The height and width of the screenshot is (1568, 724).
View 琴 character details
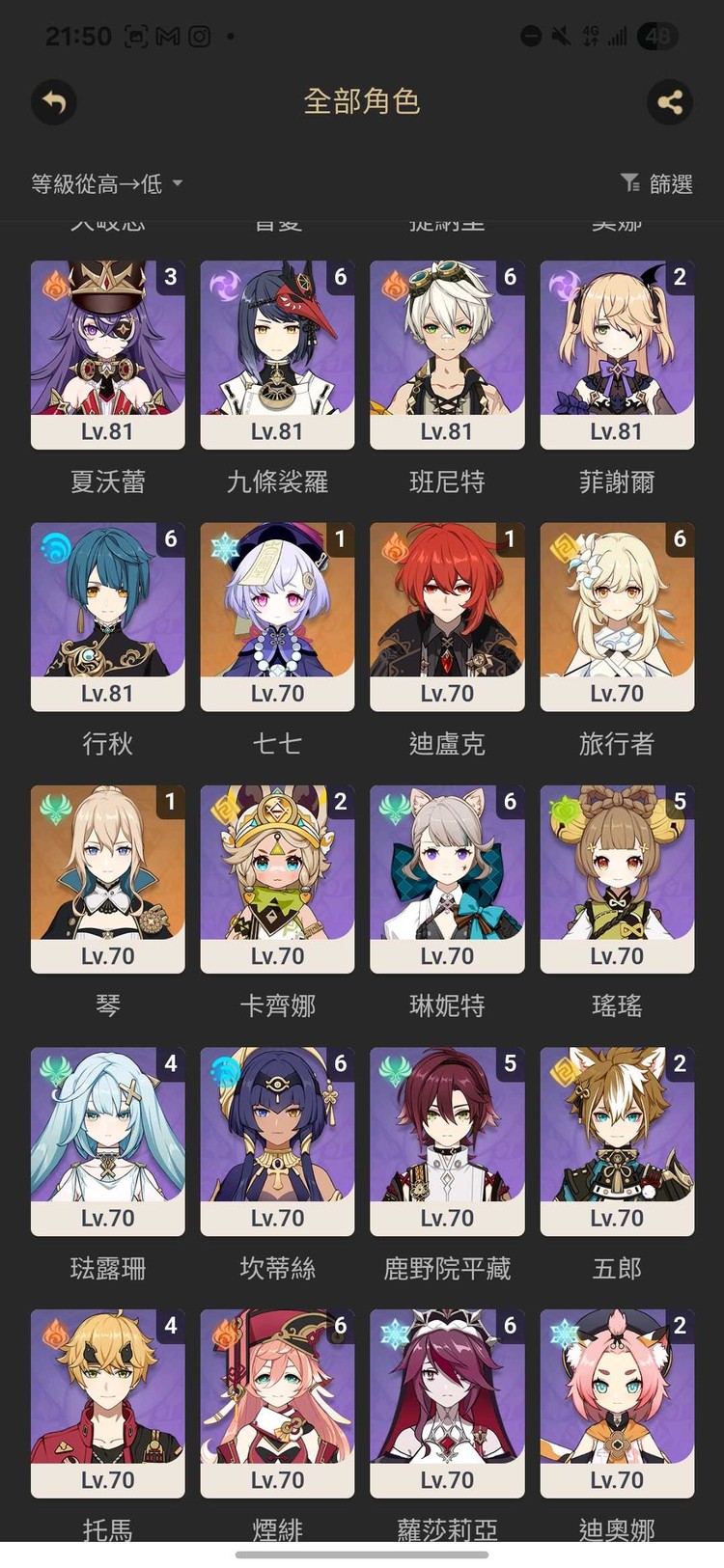[107, 879]
